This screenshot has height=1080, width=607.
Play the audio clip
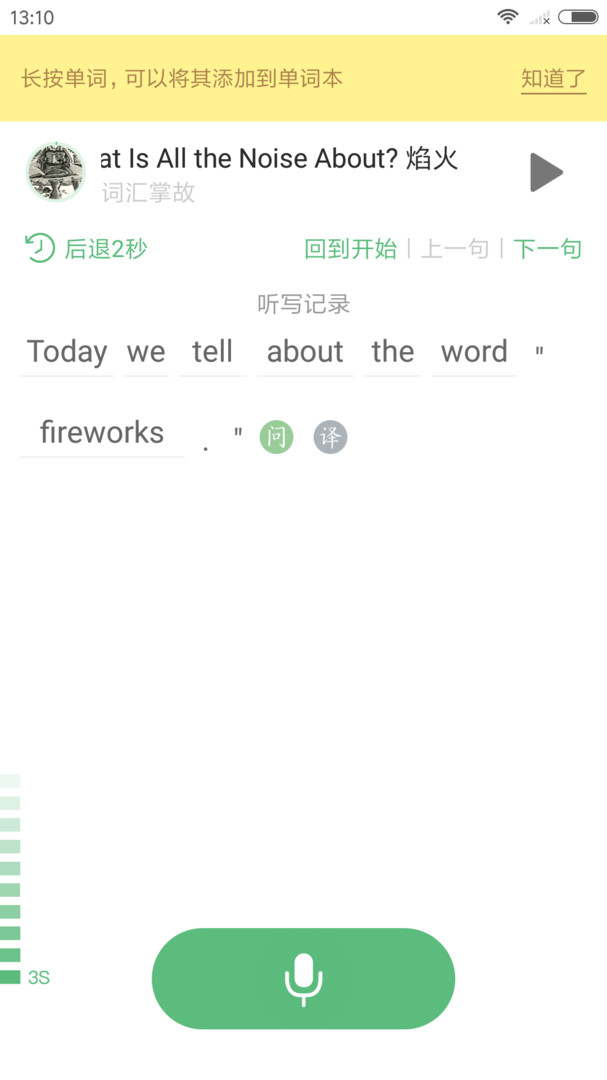click(x=546, y=173)
